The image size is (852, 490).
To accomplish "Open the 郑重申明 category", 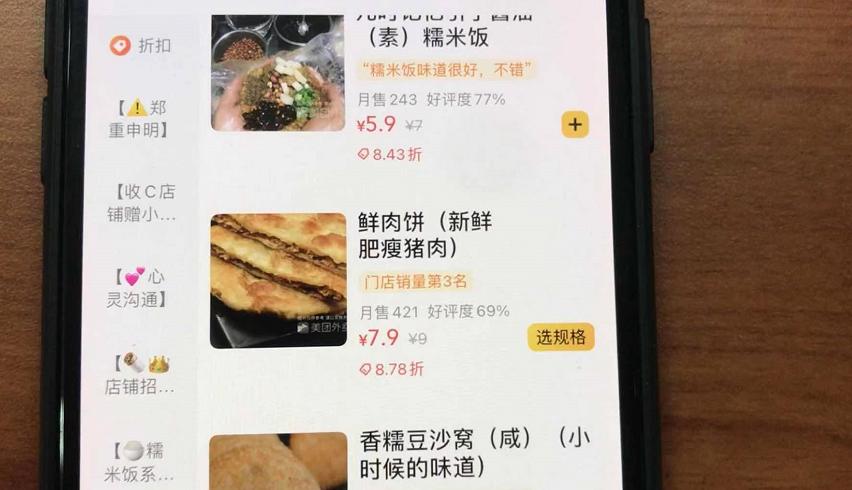I will [x=139, y=119].
